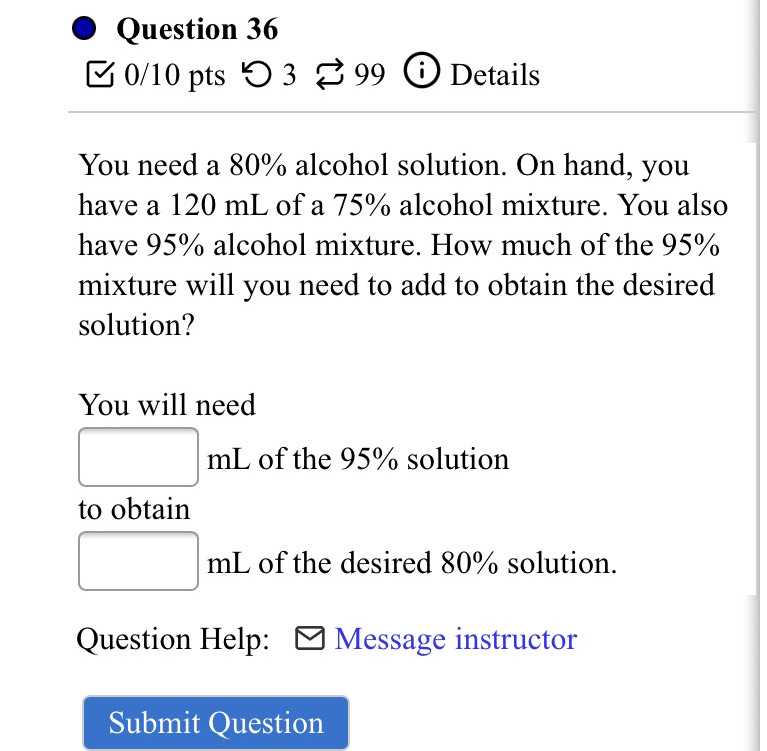Focus the desired 80% solution mL field

pos(139,562)
